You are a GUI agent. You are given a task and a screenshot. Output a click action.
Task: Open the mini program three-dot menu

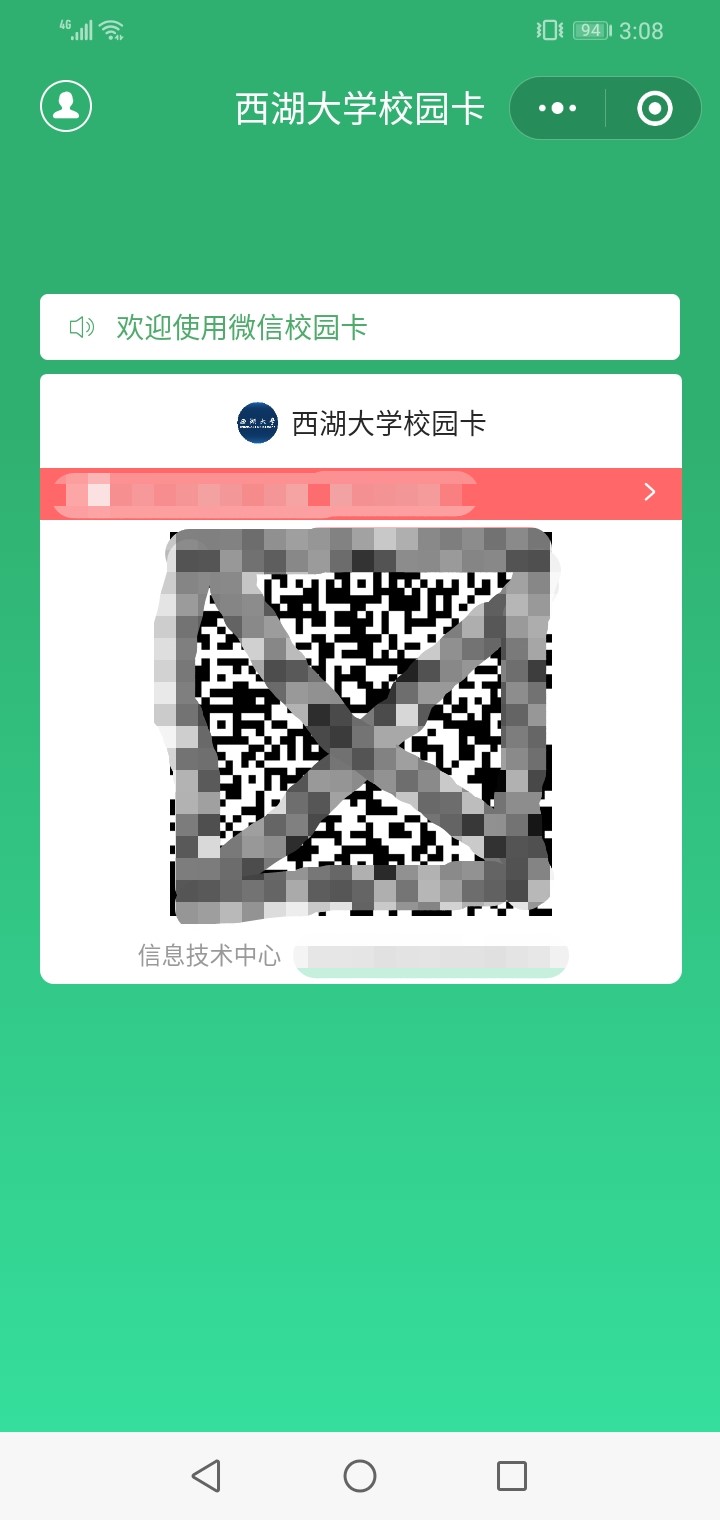pos(557,108)
